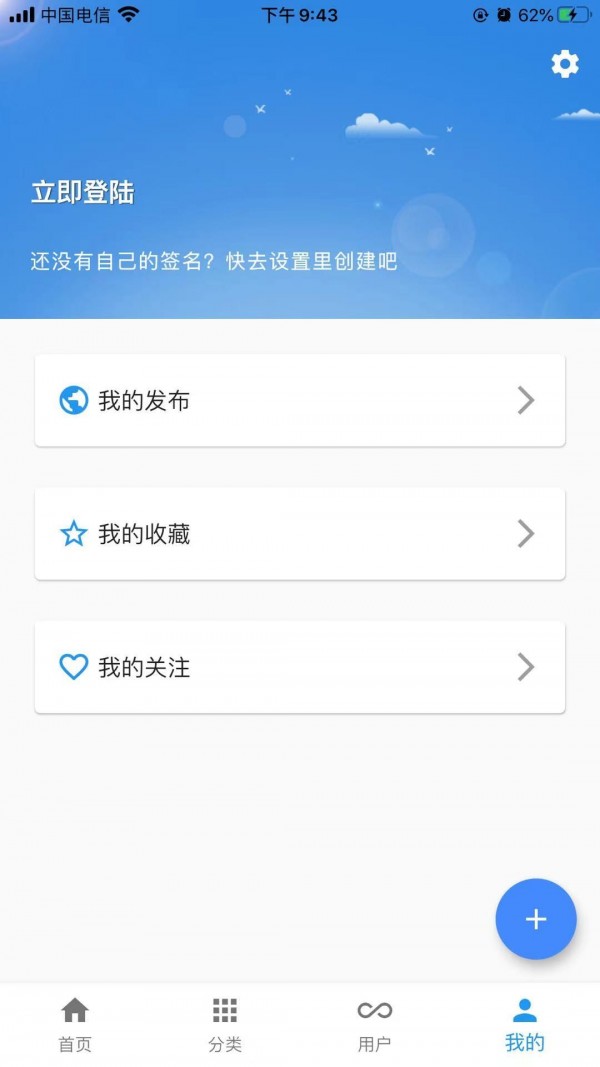Tap the blue plus floating button
600x1067 pixels.
(x=536, y=919)
